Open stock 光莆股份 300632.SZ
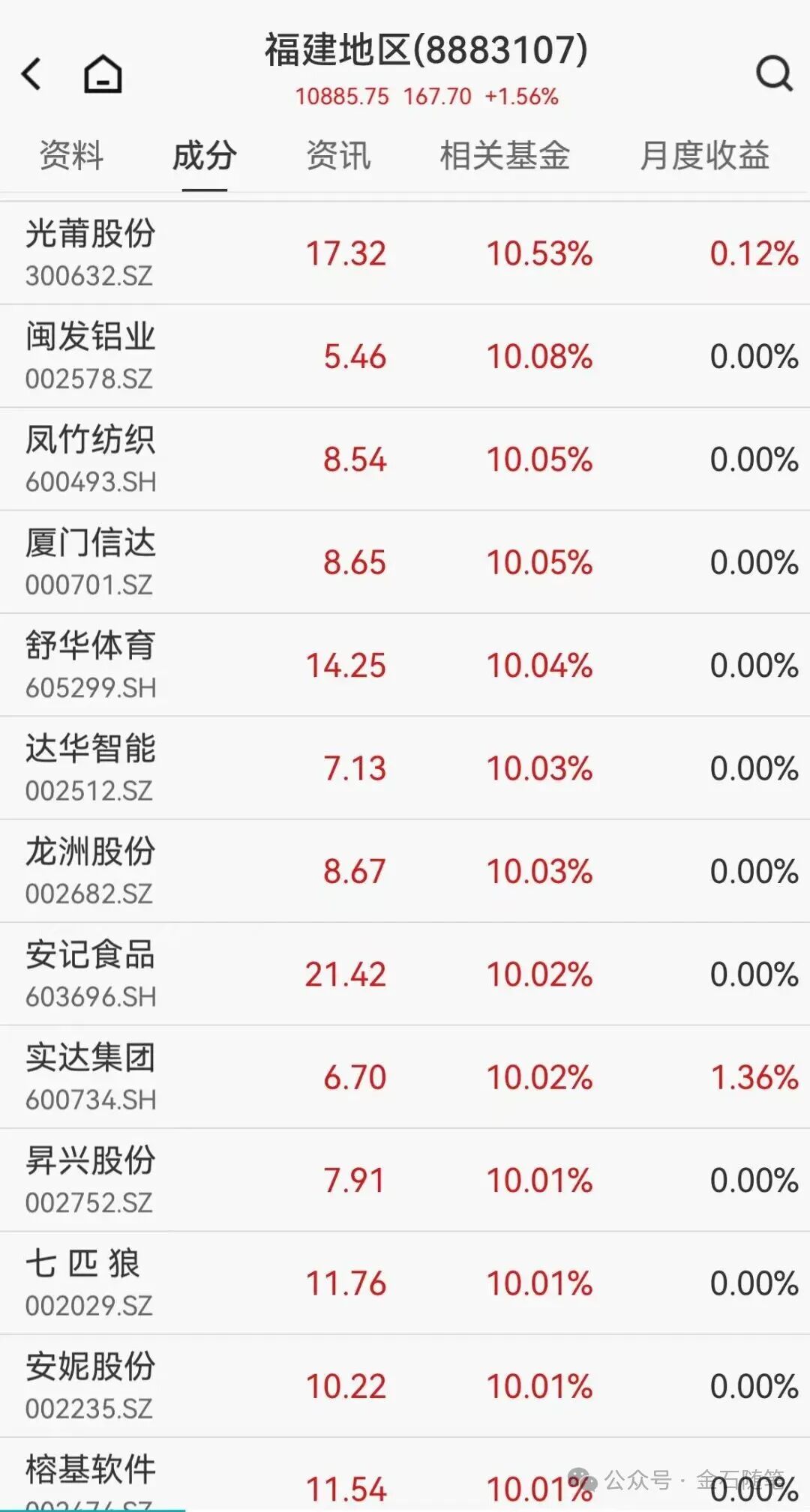Image resolution: width=810 pixels, height=1512 pixels. [91, 253]
